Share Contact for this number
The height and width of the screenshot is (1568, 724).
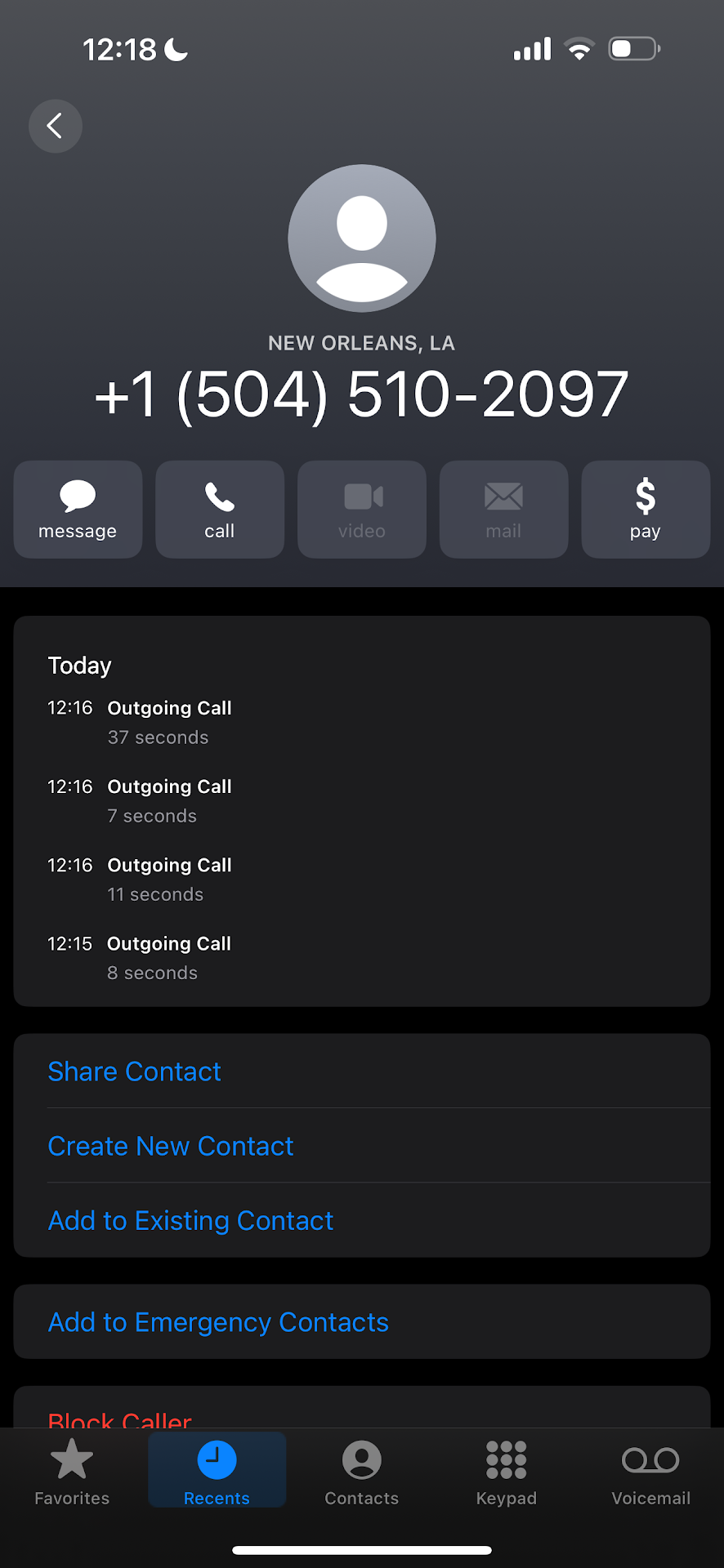pos(134,1071)
